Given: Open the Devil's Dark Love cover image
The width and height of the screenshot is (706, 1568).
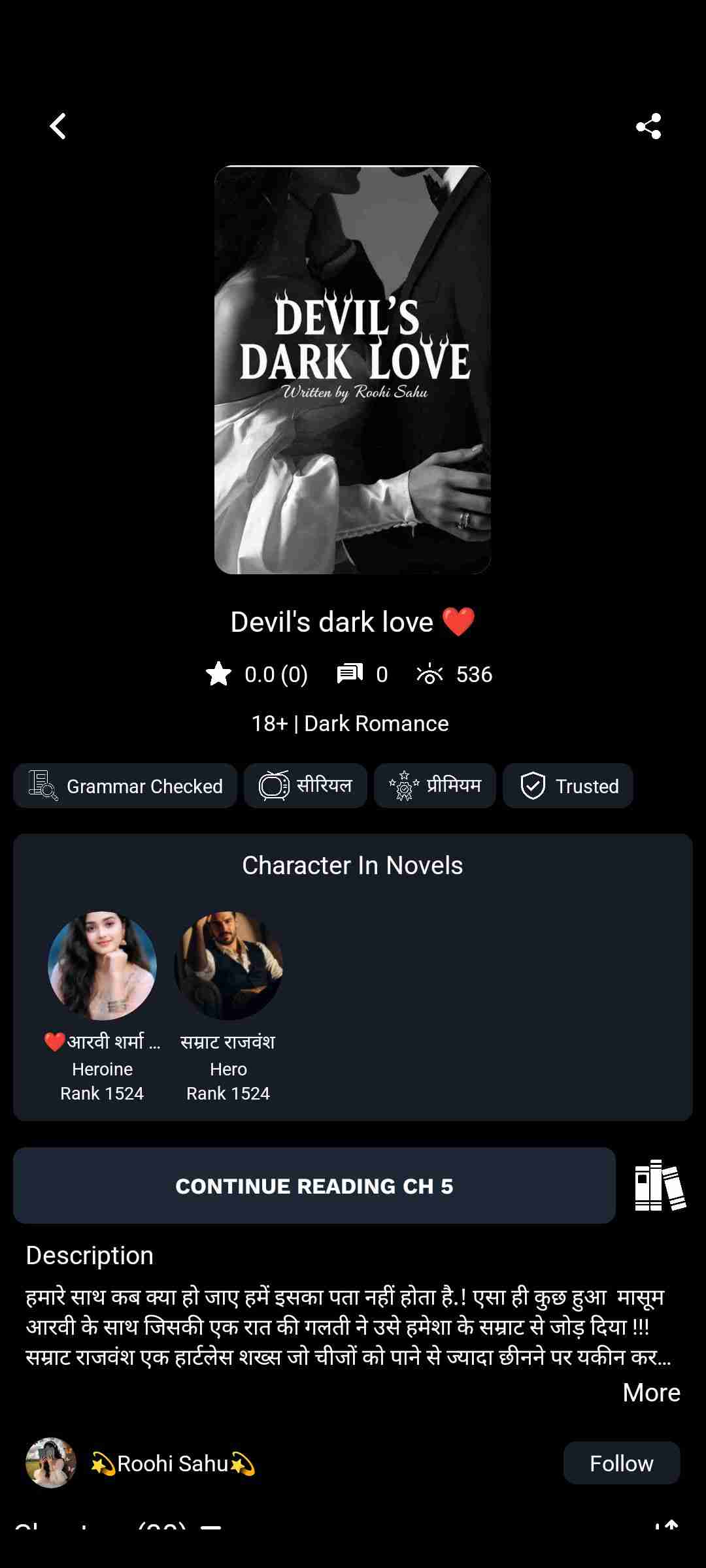Looking at the screenshot, I should pos(352,370).
